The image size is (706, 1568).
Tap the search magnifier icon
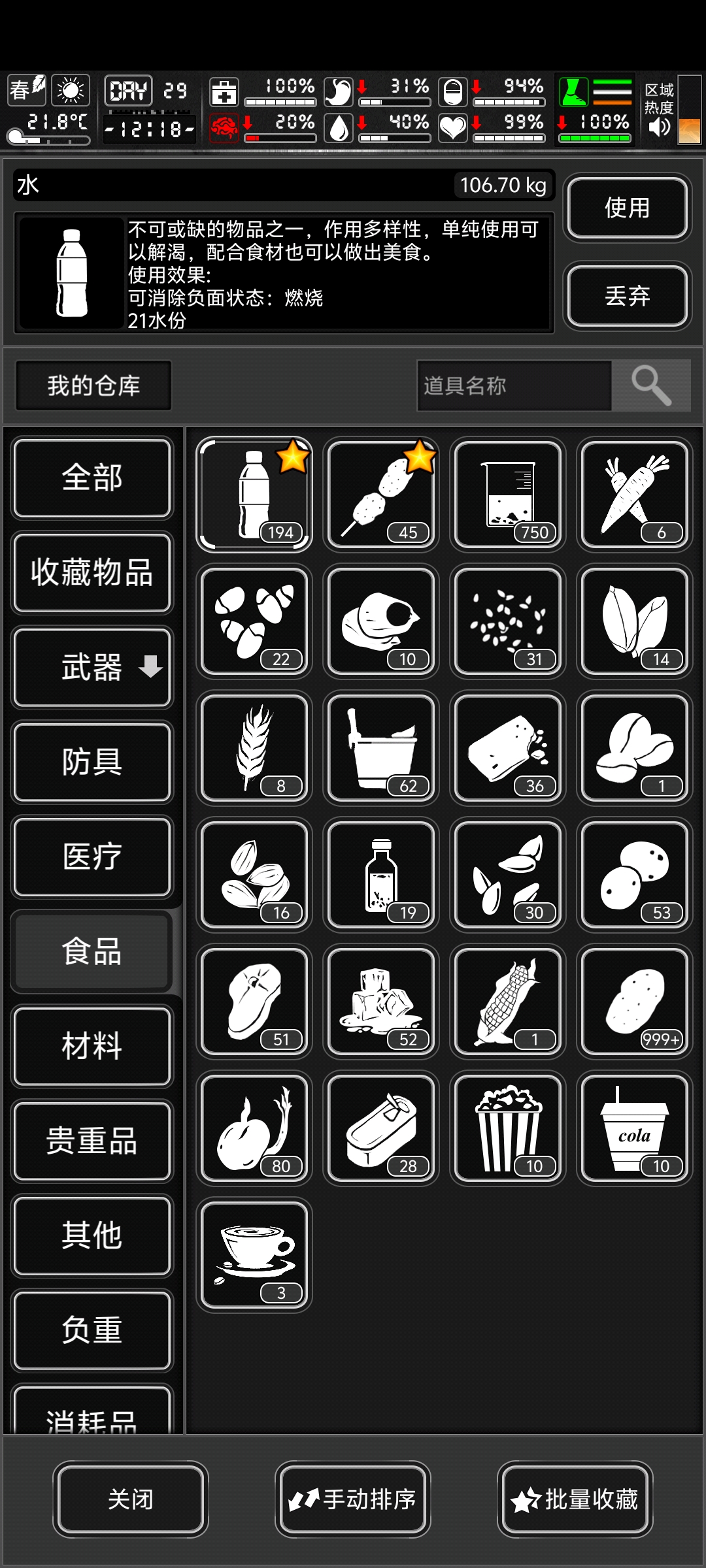(x=650, y=385)
